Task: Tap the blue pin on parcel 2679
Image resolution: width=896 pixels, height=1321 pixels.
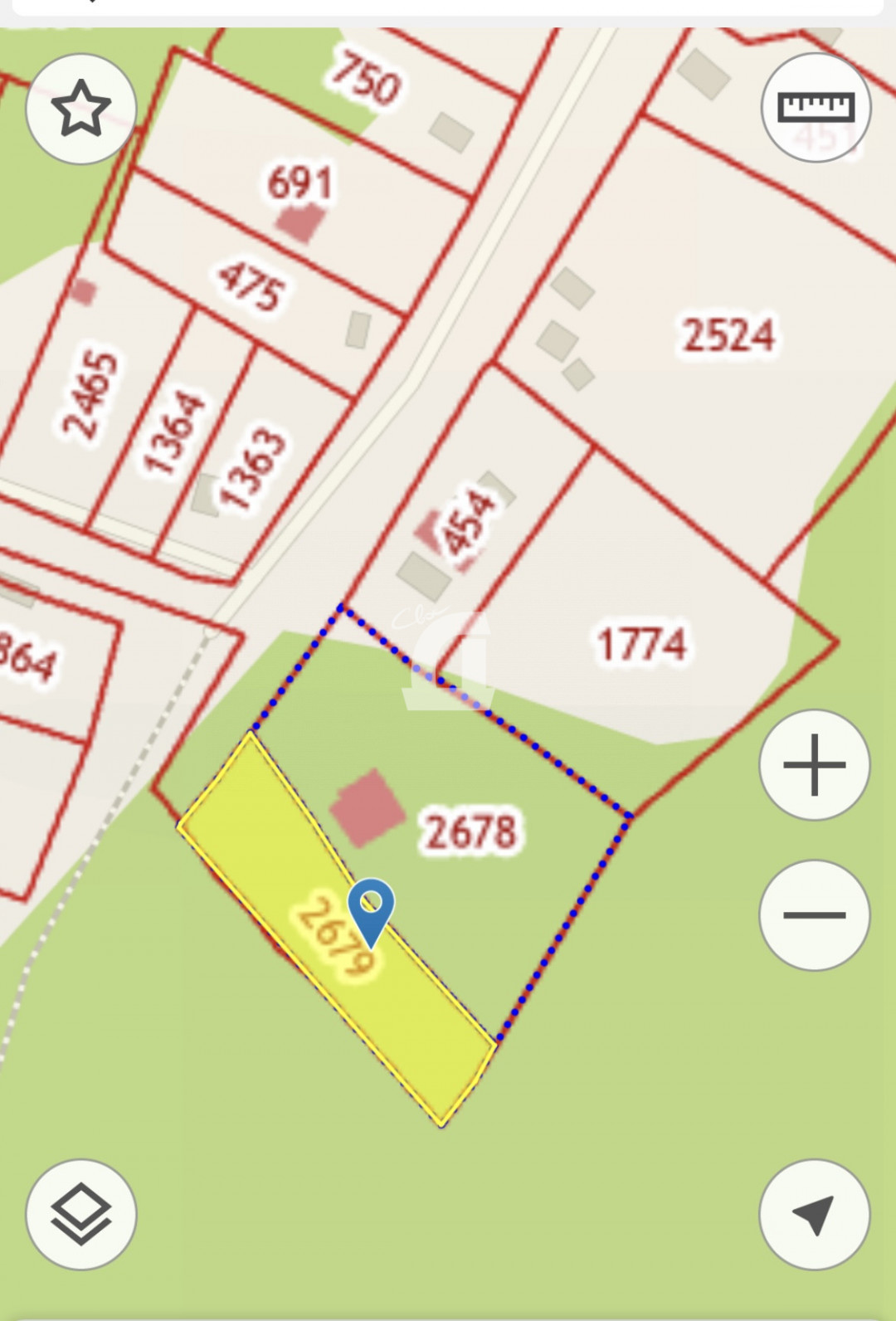Action: [x=371, y=909]
